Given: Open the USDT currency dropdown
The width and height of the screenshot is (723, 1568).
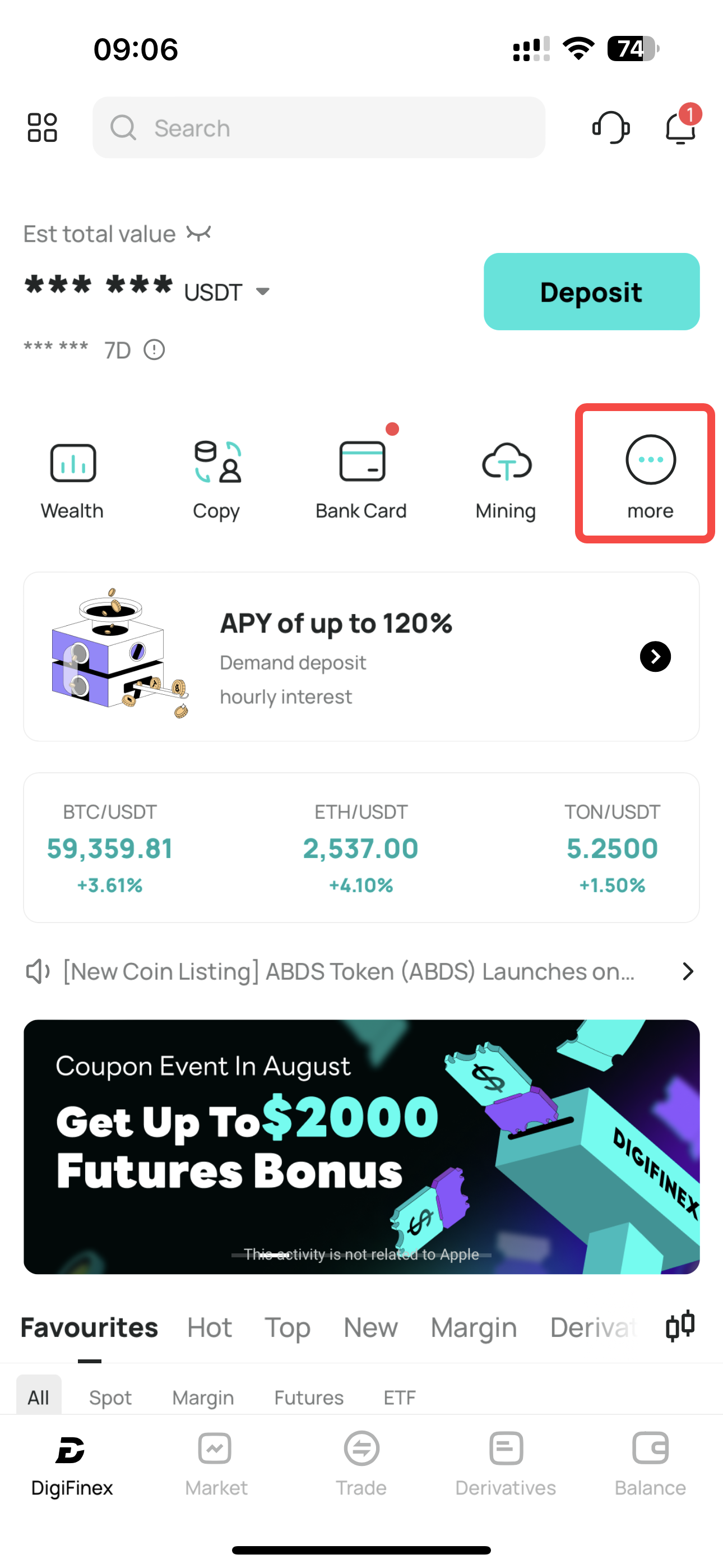Looking at the screenshot, I should pos(262,292).
